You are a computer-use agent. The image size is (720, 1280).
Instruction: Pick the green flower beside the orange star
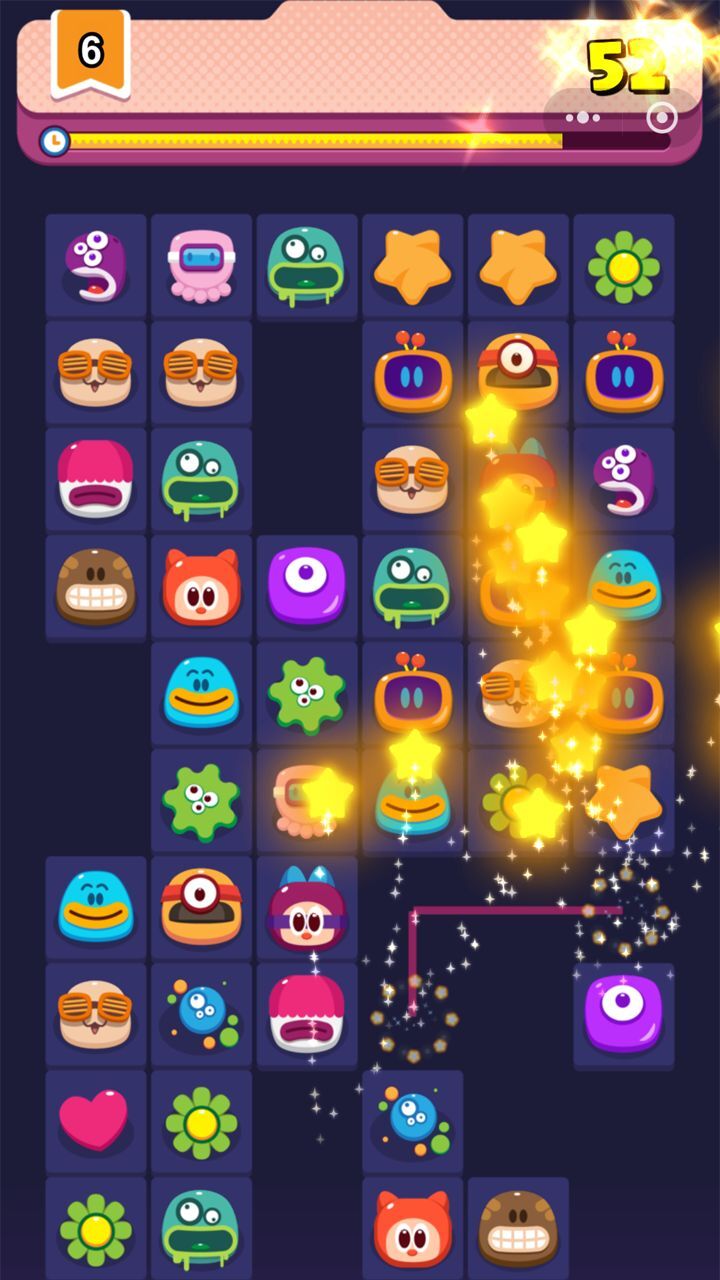pyautogui.click(x=624, y=266)
